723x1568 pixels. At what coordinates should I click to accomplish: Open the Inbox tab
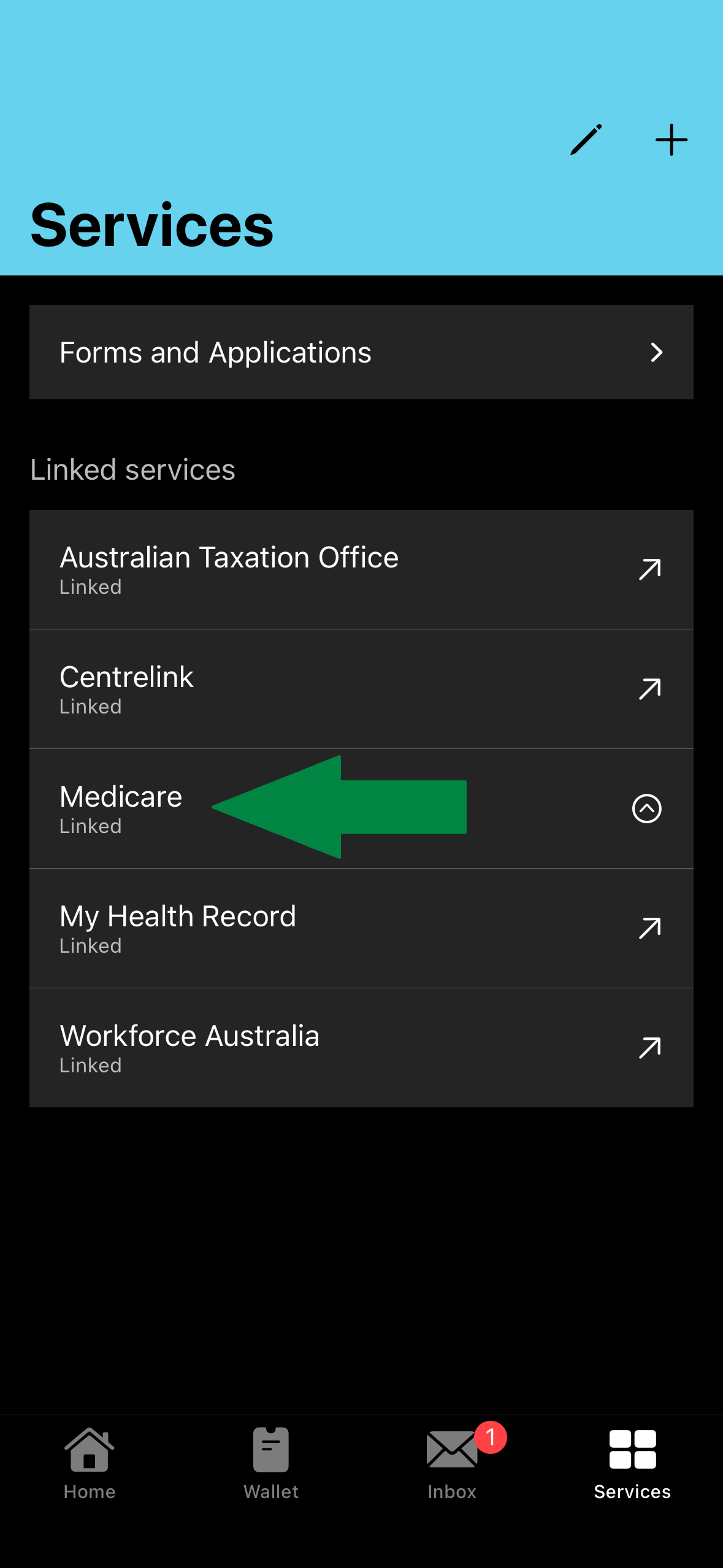(x=452, y=1464)
